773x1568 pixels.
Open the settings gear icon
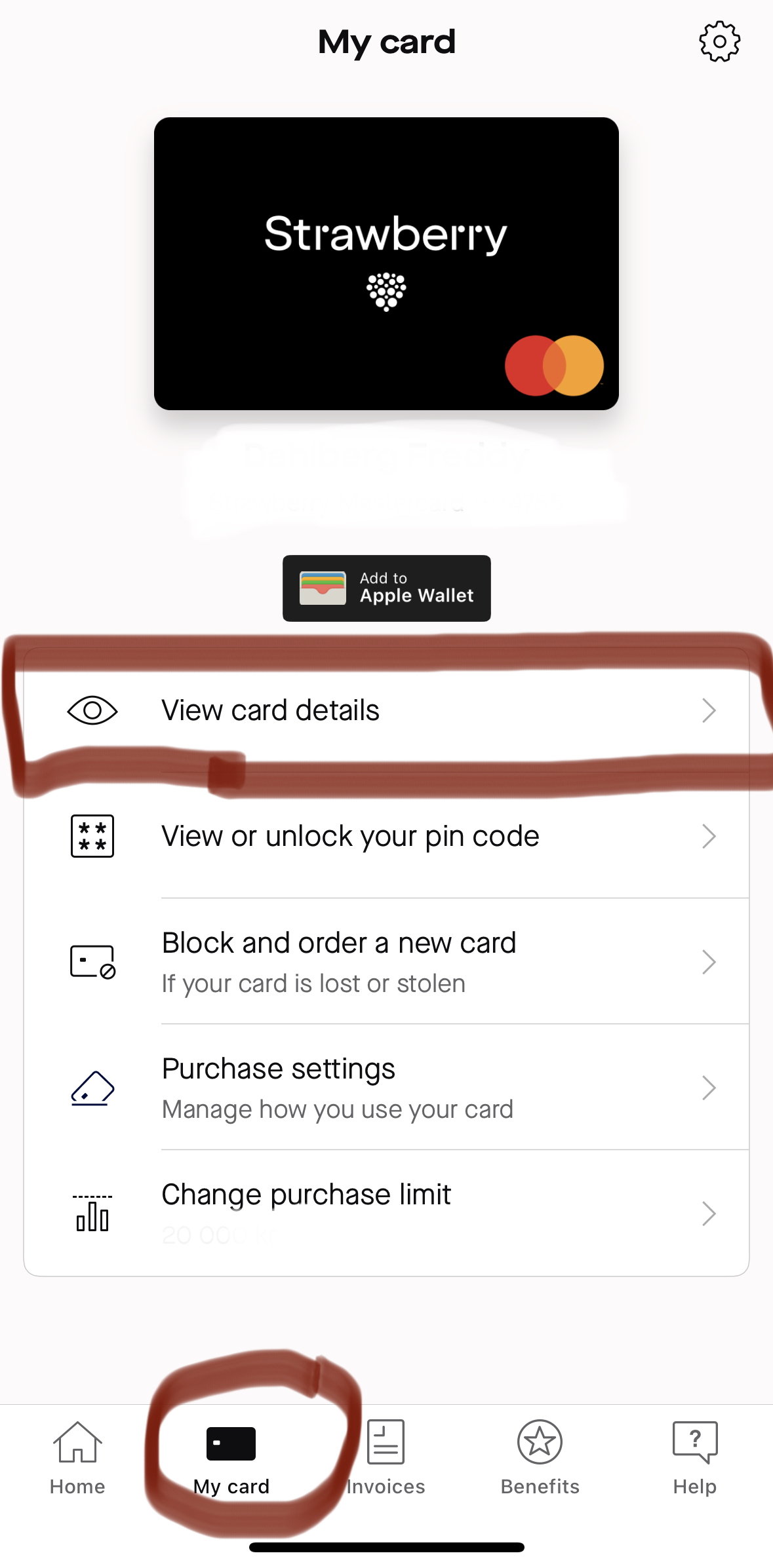(x=719, y=42)
